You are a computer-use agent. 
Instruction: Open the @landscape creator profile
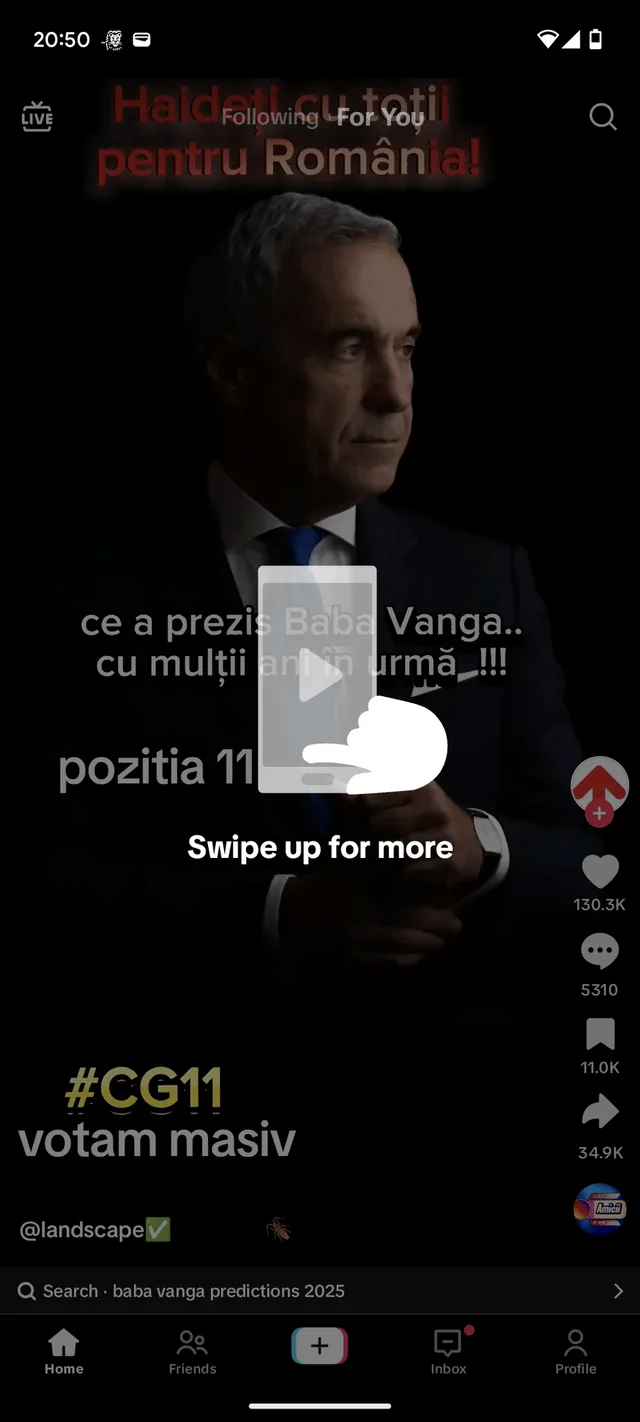83,1230
